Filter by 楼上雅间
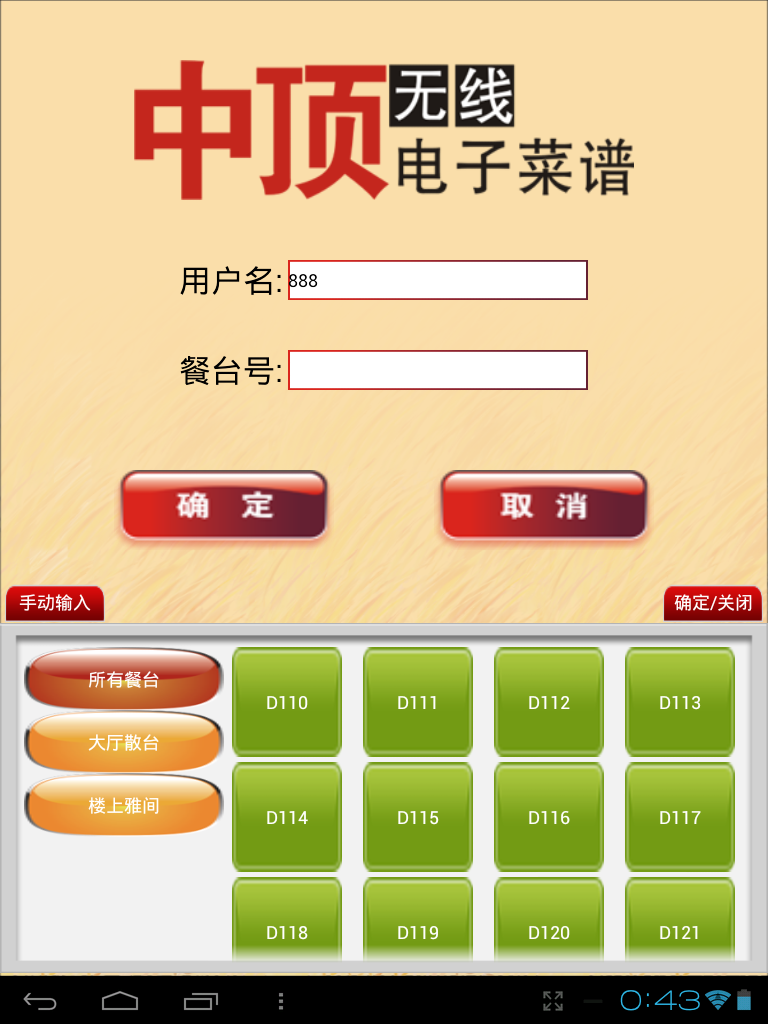This screenshot has height=1024, width=768. (123, 804)
